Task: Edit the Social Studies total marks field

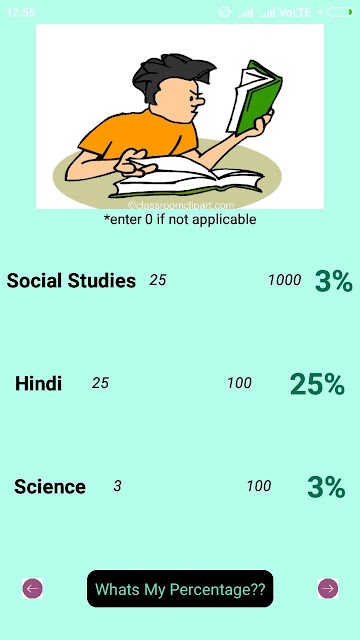Action: (x=284, y=280)
